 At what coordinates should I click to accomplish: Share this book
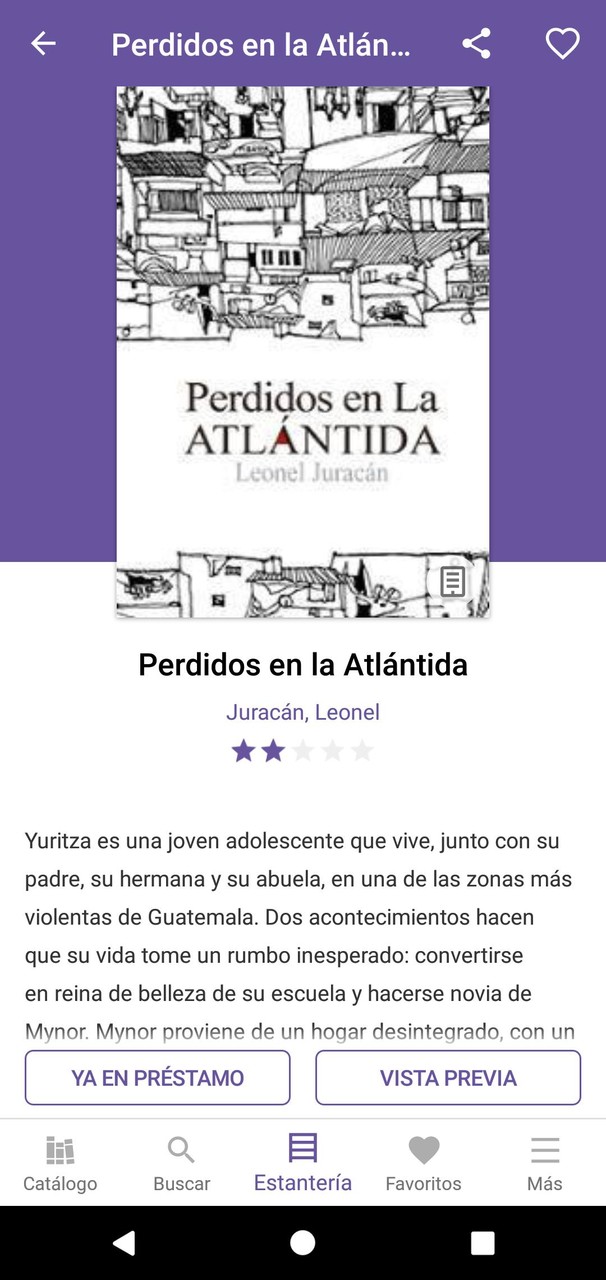pyautogui.click(x=476, y=44)
